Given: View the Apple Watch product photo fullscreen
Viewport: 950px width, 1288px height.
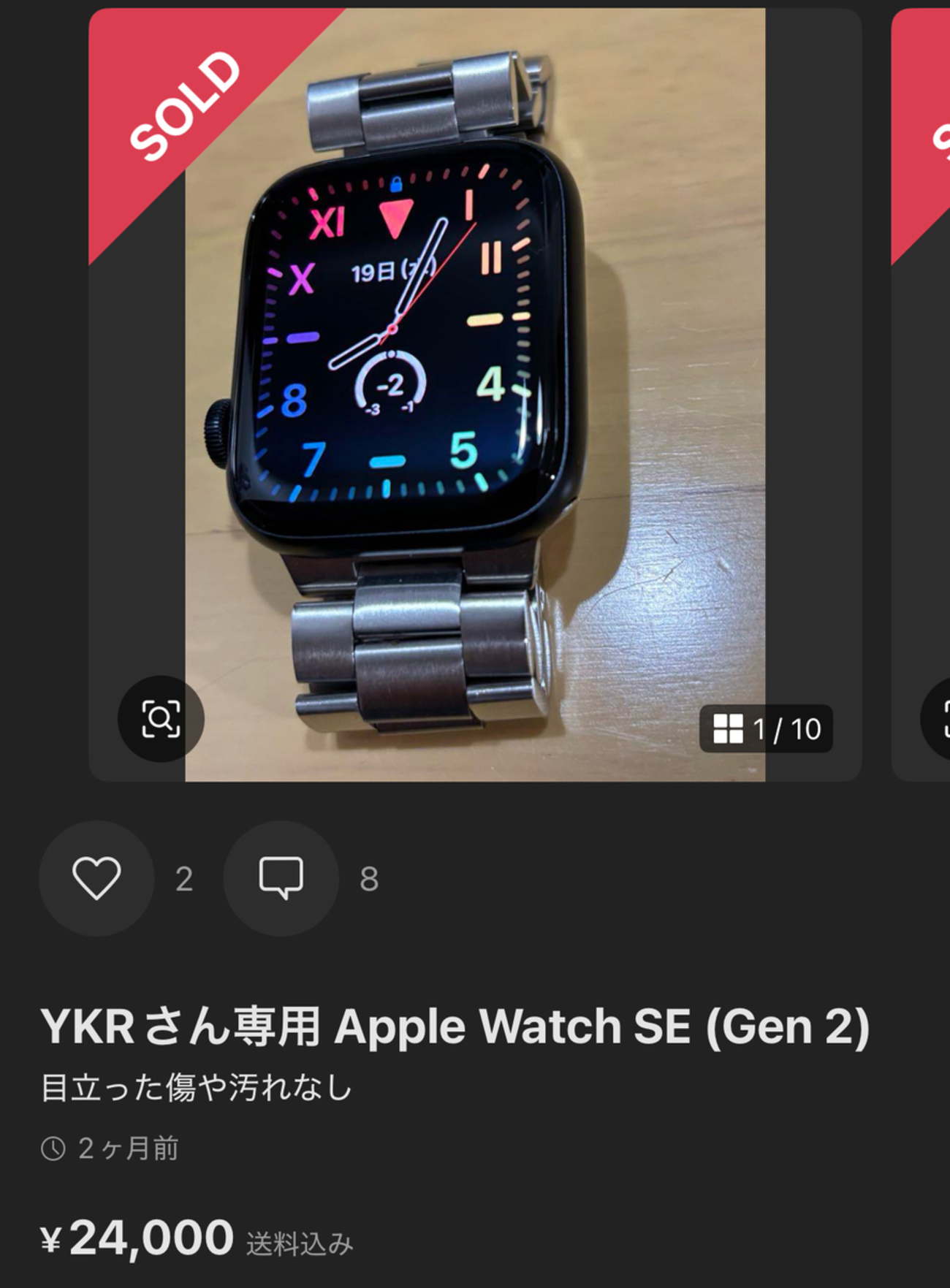Looking at the screenshot, I should 475,395.
